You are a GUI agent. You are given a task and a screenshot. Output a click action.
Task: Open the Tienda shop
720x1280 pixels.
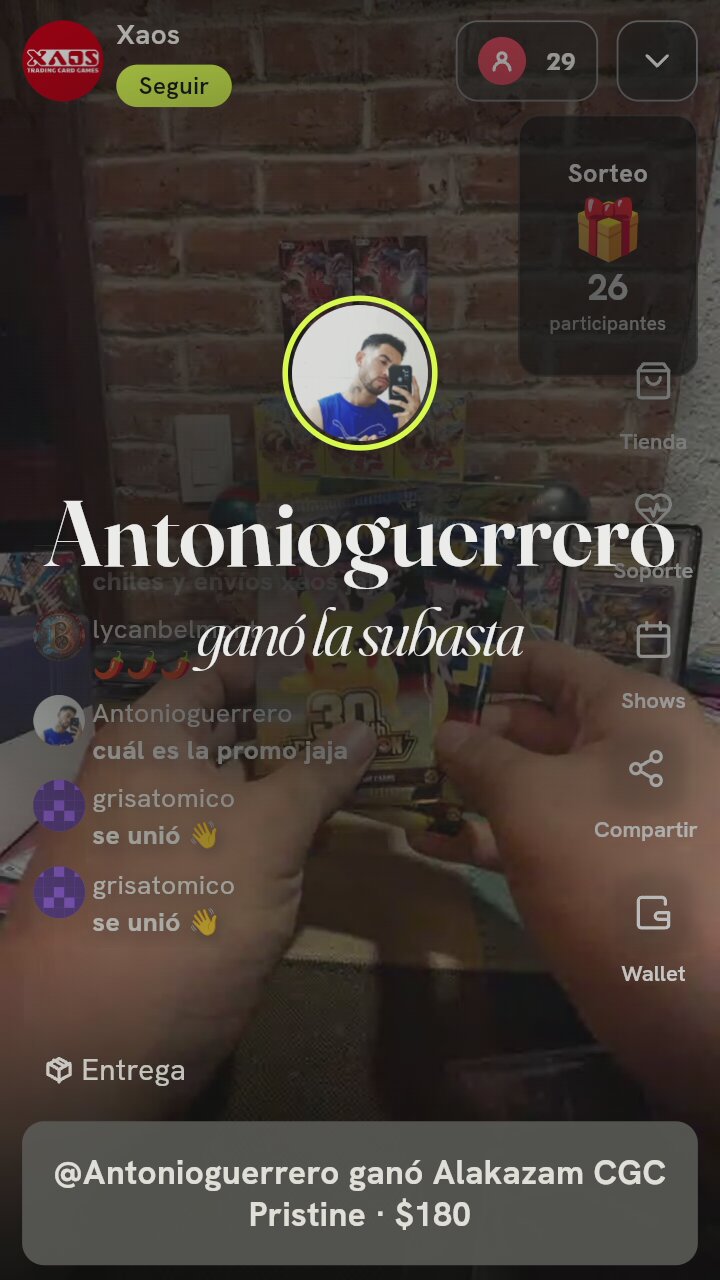[x=653, y=407]
